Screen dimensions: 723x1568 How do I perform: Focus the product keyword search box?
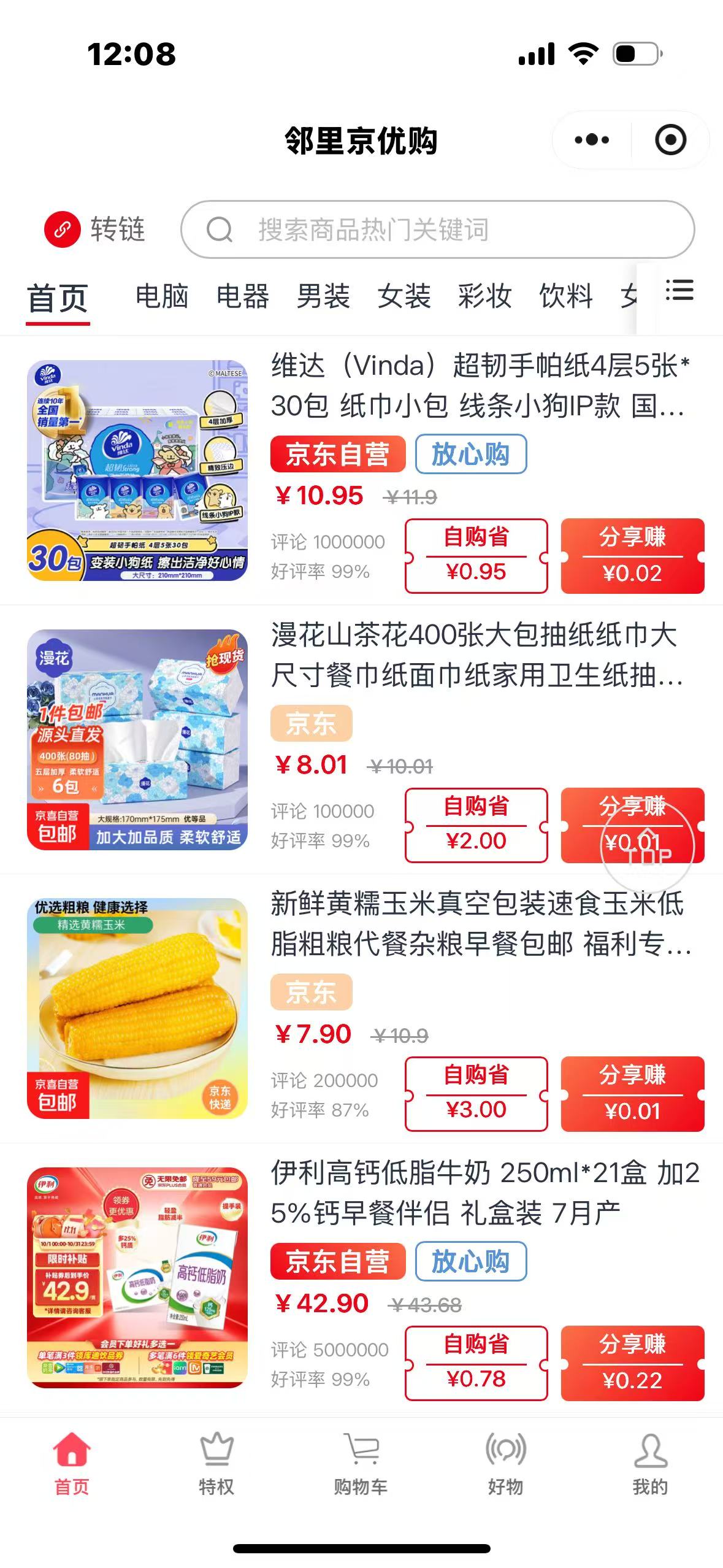point(437,229)
